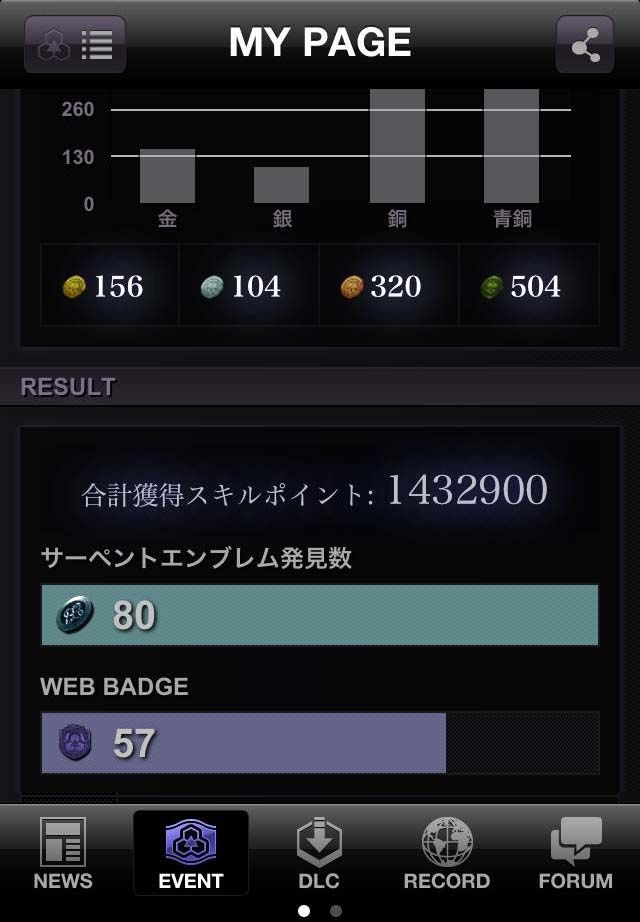
Task: Tap the second page indicator dot
Action: click(x=336, y=911)
